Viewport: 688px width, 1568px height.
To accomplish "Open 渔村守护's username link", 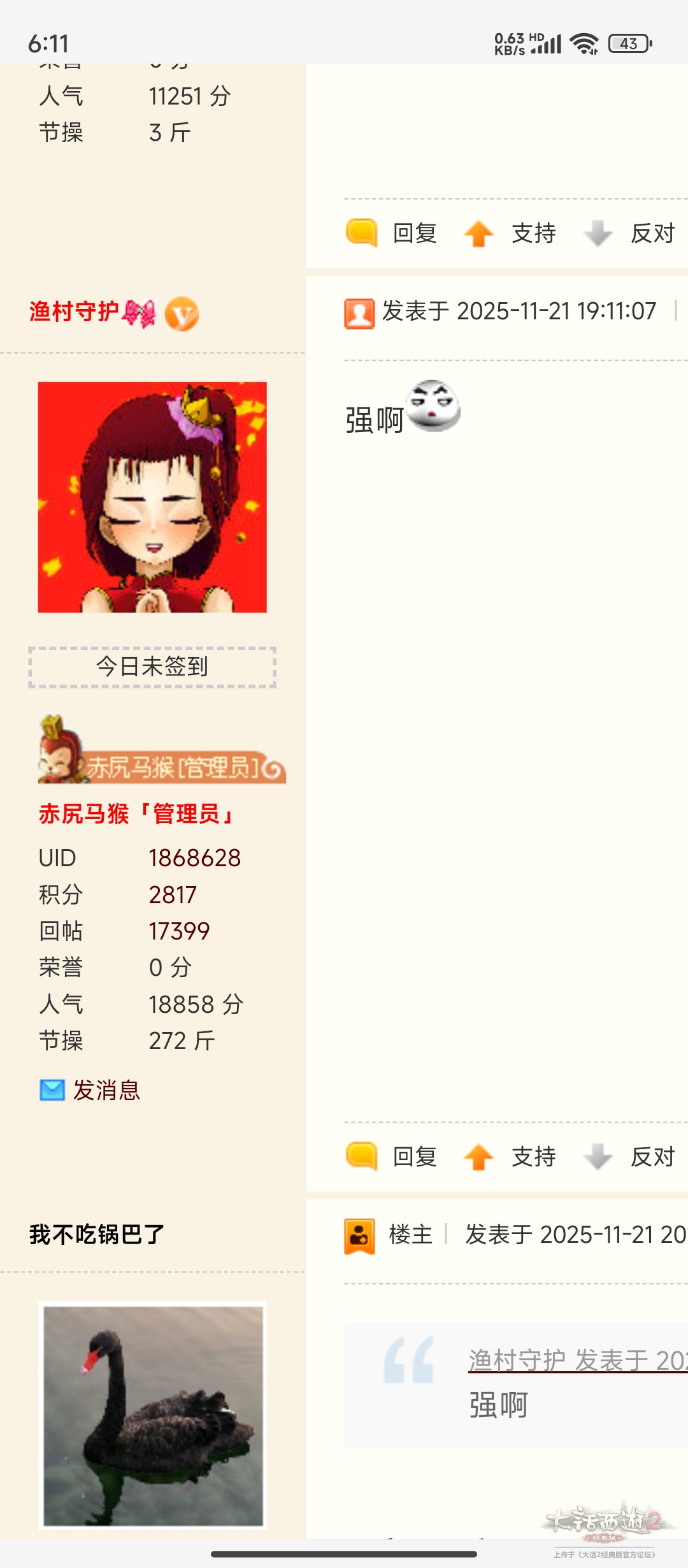I will [x=74, y=312].
